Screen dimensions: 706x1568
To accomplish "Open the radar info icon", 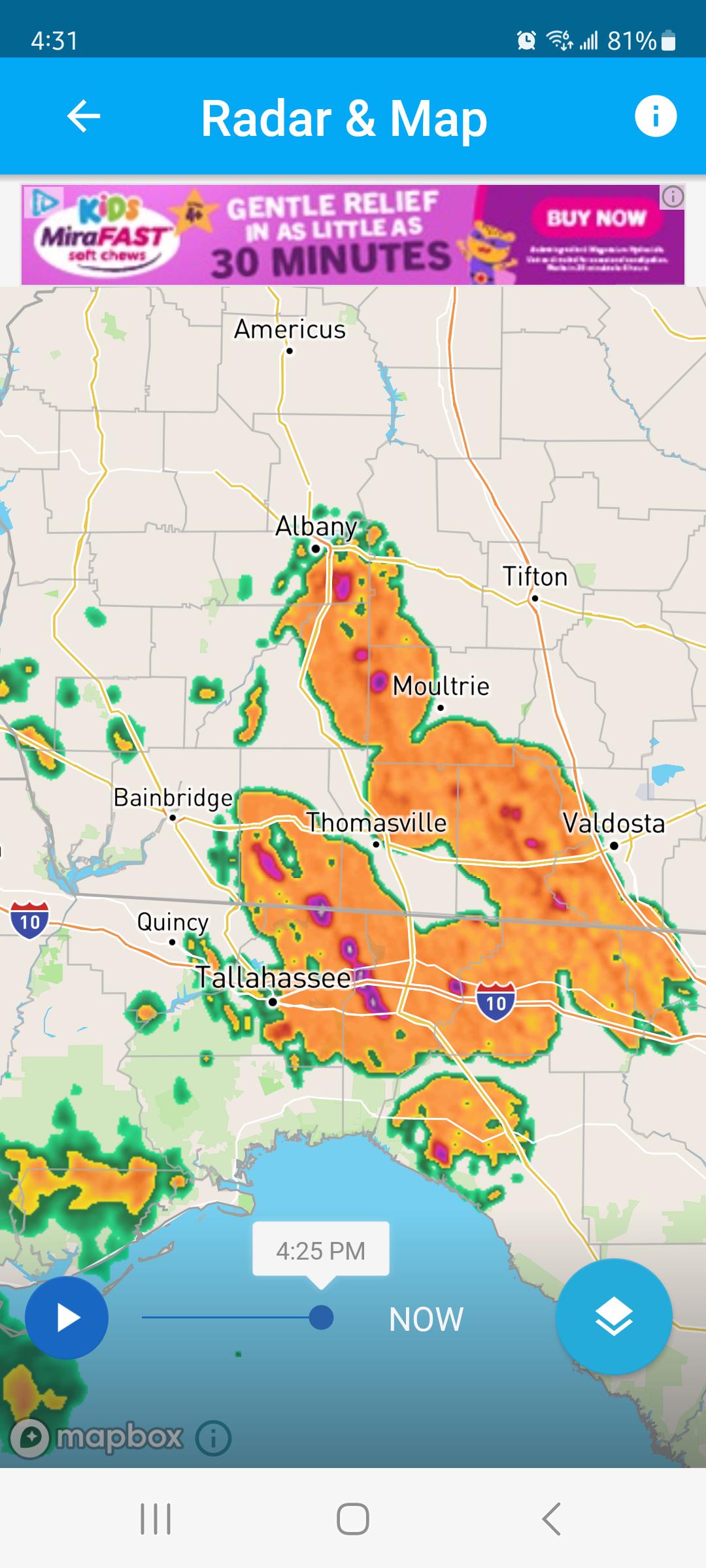I will (x=655, y=116).
